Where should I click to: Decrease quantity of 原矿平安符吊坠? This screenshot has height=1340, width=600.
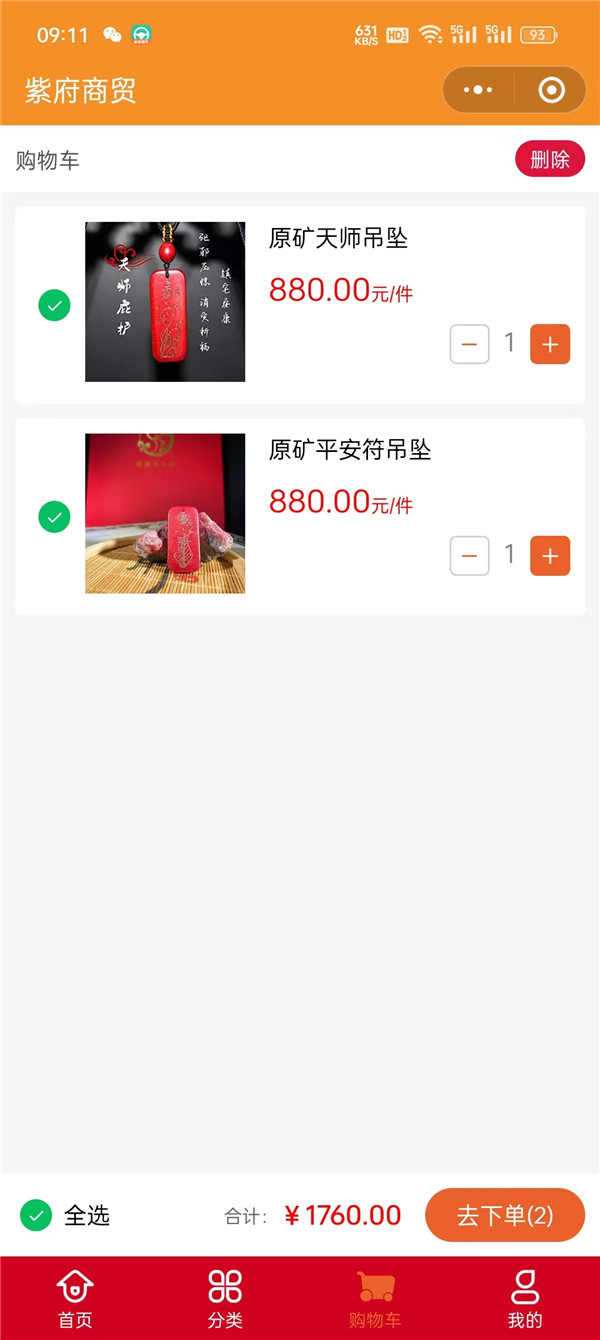tap(469, 556)
